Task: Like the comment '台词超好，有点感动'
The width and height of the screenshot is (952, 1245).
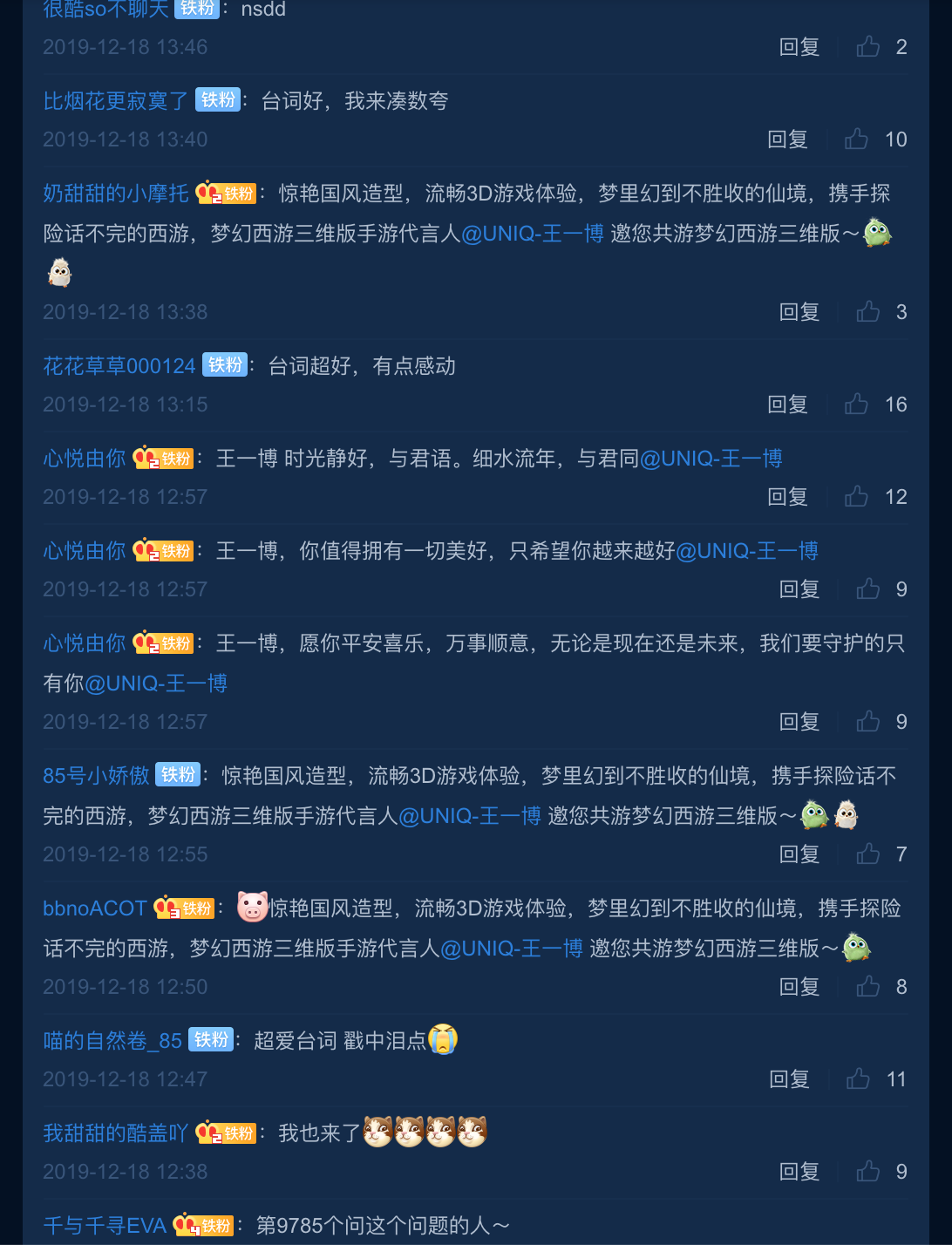Action: pos(857,405)
